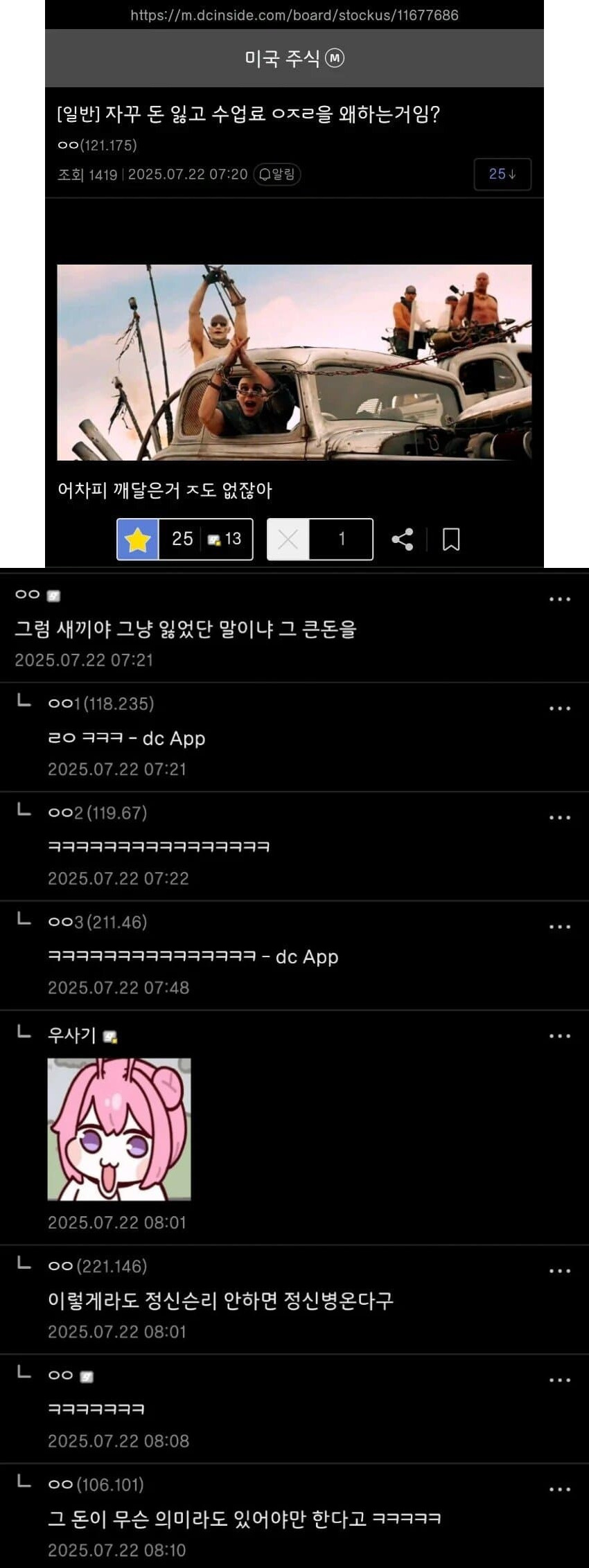Open options for ㅇㅇ(106.101) reply
This screenshot has width=589, height=1568.
coord(559,1489)
